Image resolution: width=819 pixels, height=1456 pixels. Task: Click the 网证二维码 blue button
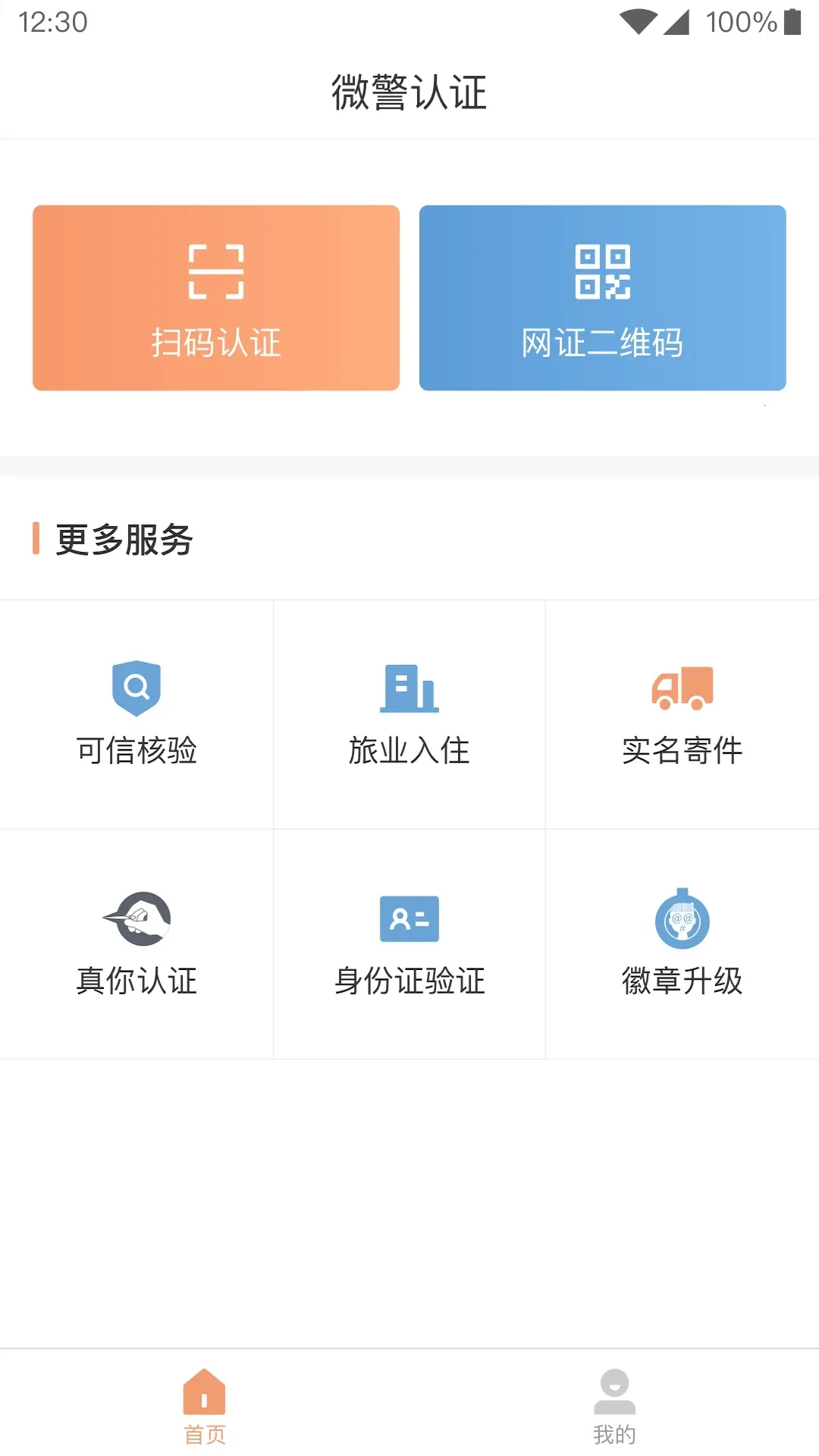[x=603, y=297]
